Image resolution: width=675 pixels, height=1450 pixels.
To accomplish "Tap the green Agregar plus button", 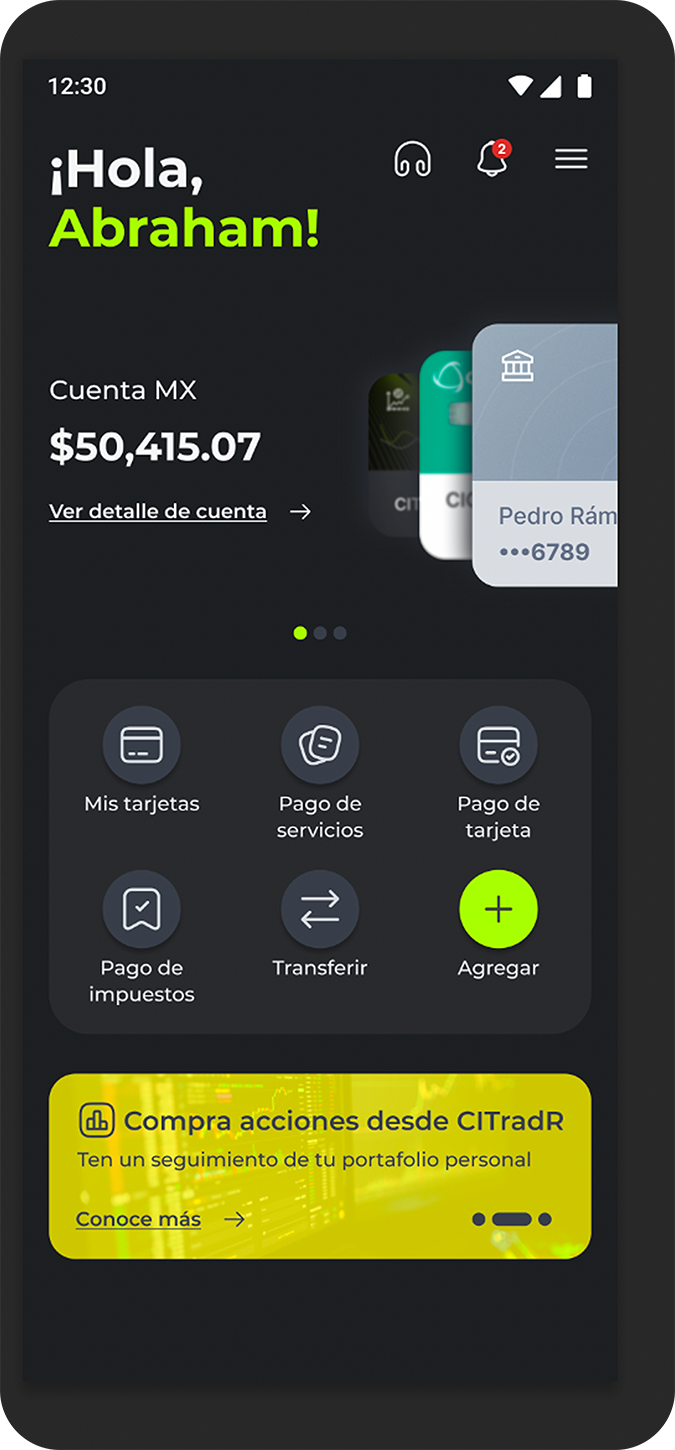I will point(498,909).
